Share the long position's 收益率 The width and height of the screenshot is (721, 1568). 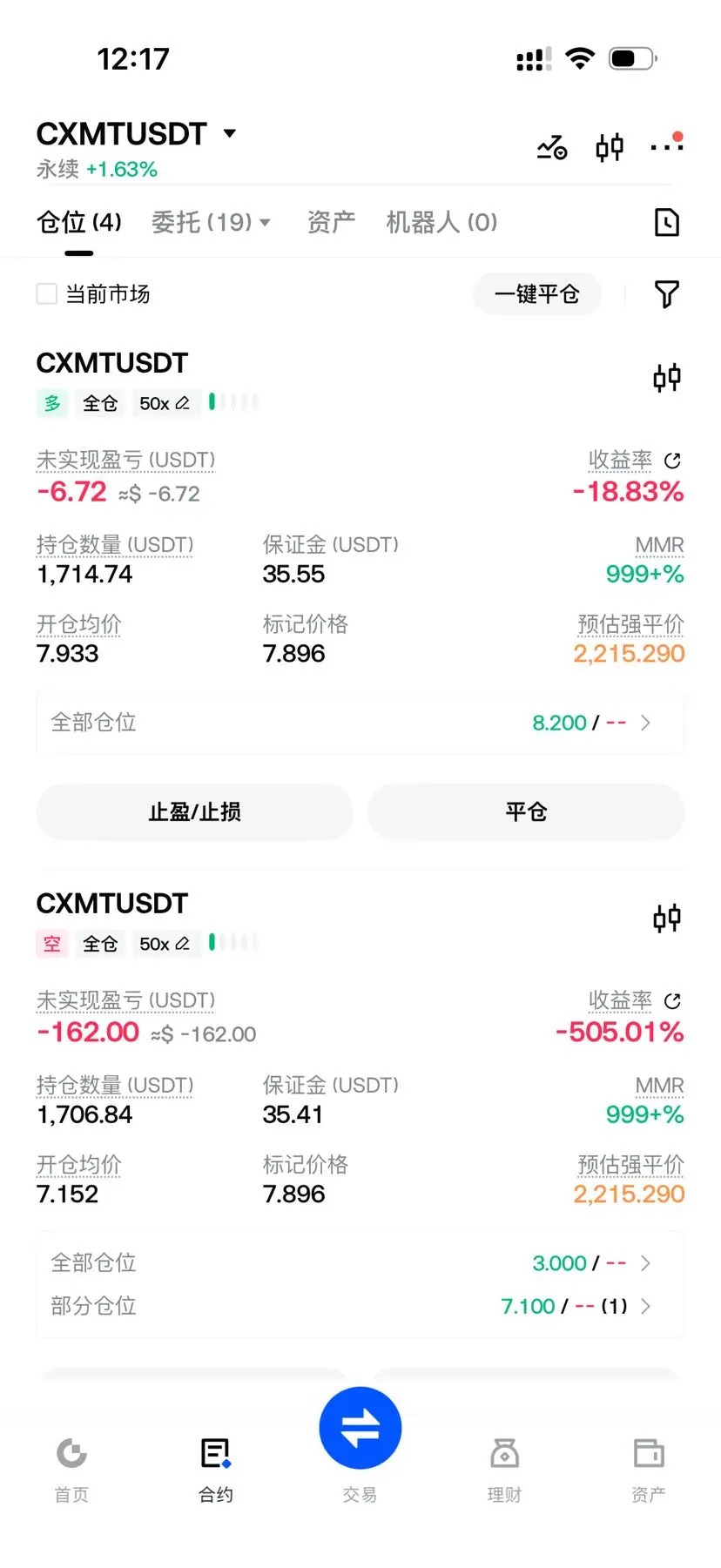coord(672,461)
